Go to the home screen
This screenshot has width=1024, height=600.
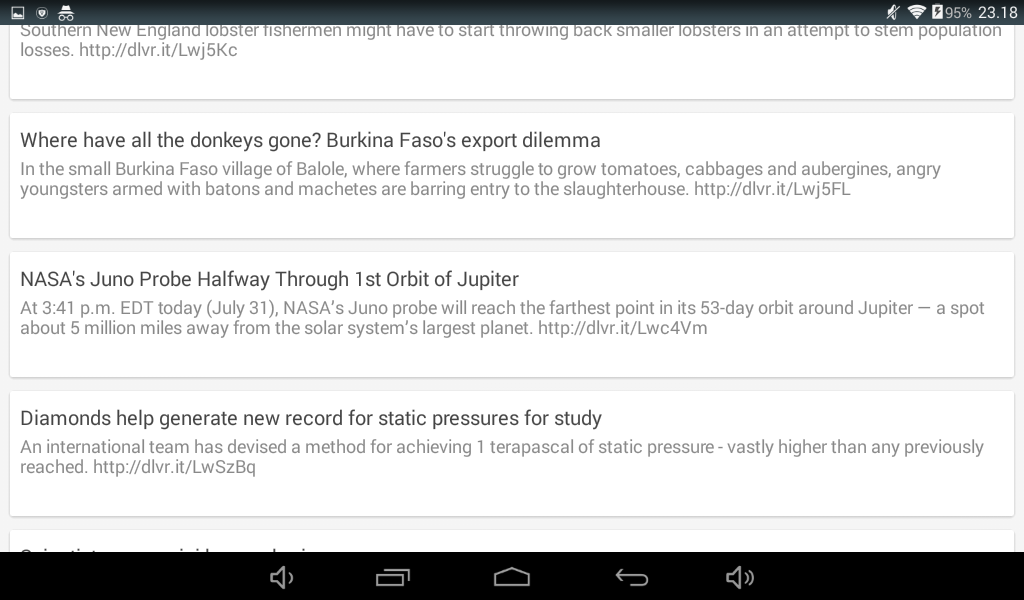pyautogui.click(x=512, y=577)
